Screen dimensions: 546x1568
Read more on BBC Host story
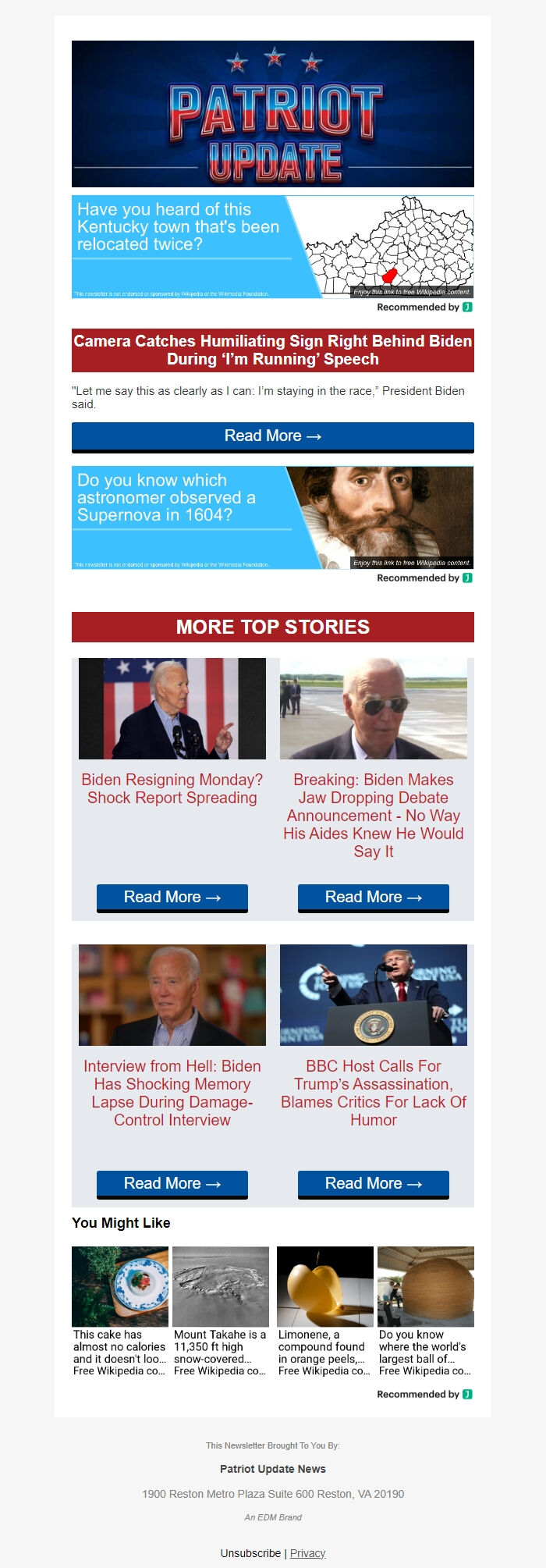click(x=373, y=1184)
